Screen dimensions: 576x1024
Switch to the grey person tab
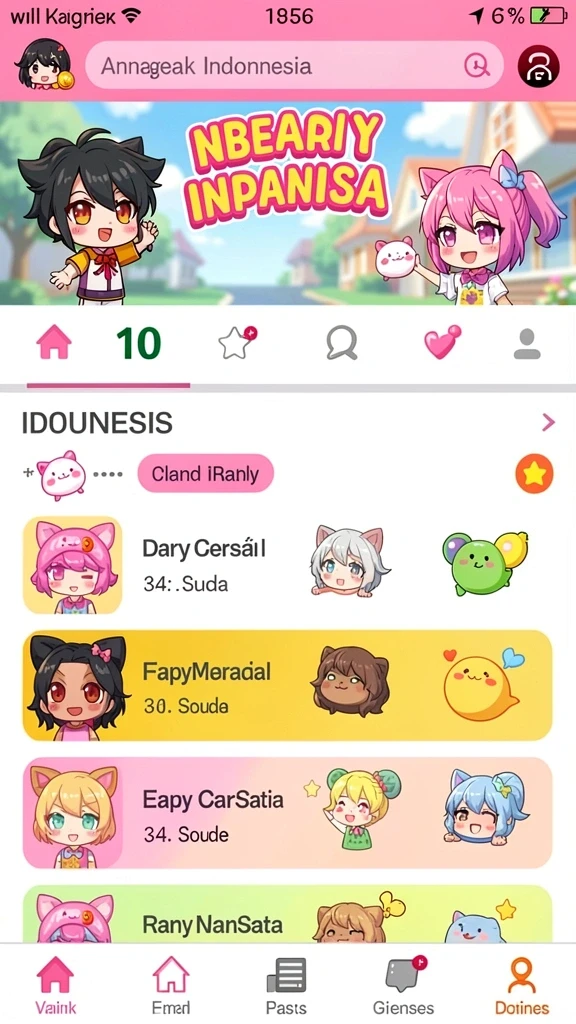pos(526,344)
